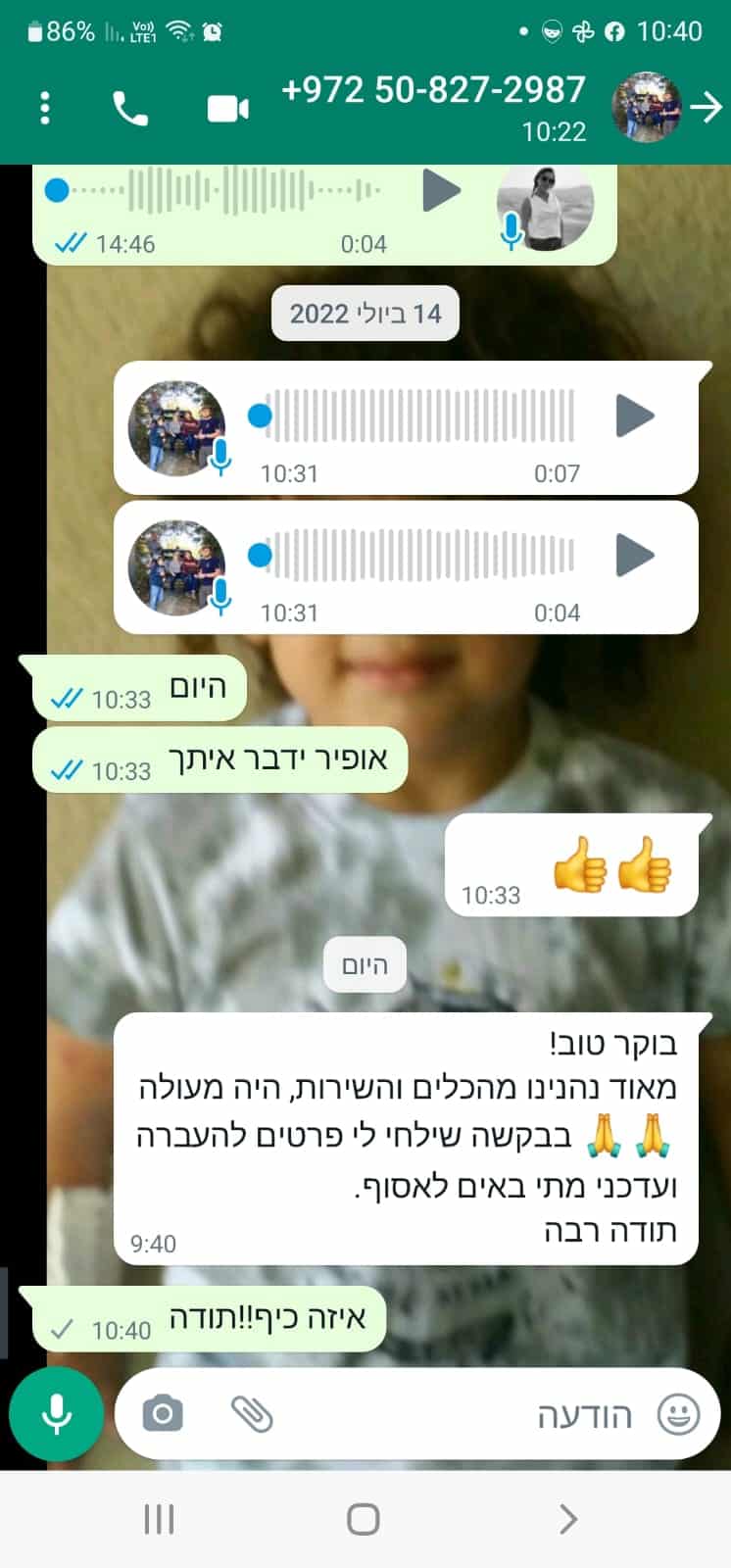The width and height of the screenshot is (731, 1568).
Task: Go to the system home screen
Action: coord(364,1519)
